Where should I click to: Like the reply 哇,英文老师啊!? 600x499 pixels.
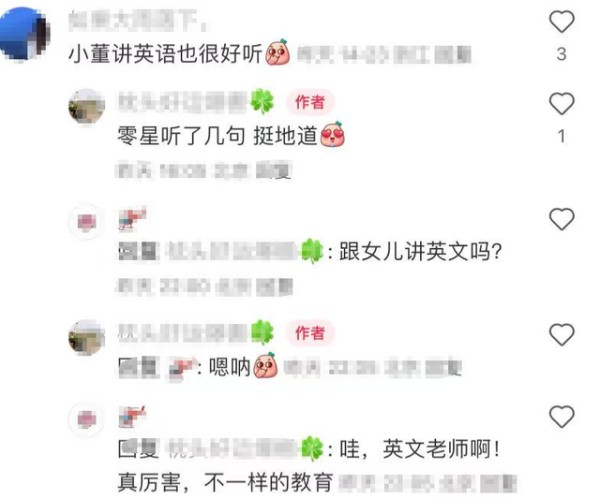tap(563, 416)
